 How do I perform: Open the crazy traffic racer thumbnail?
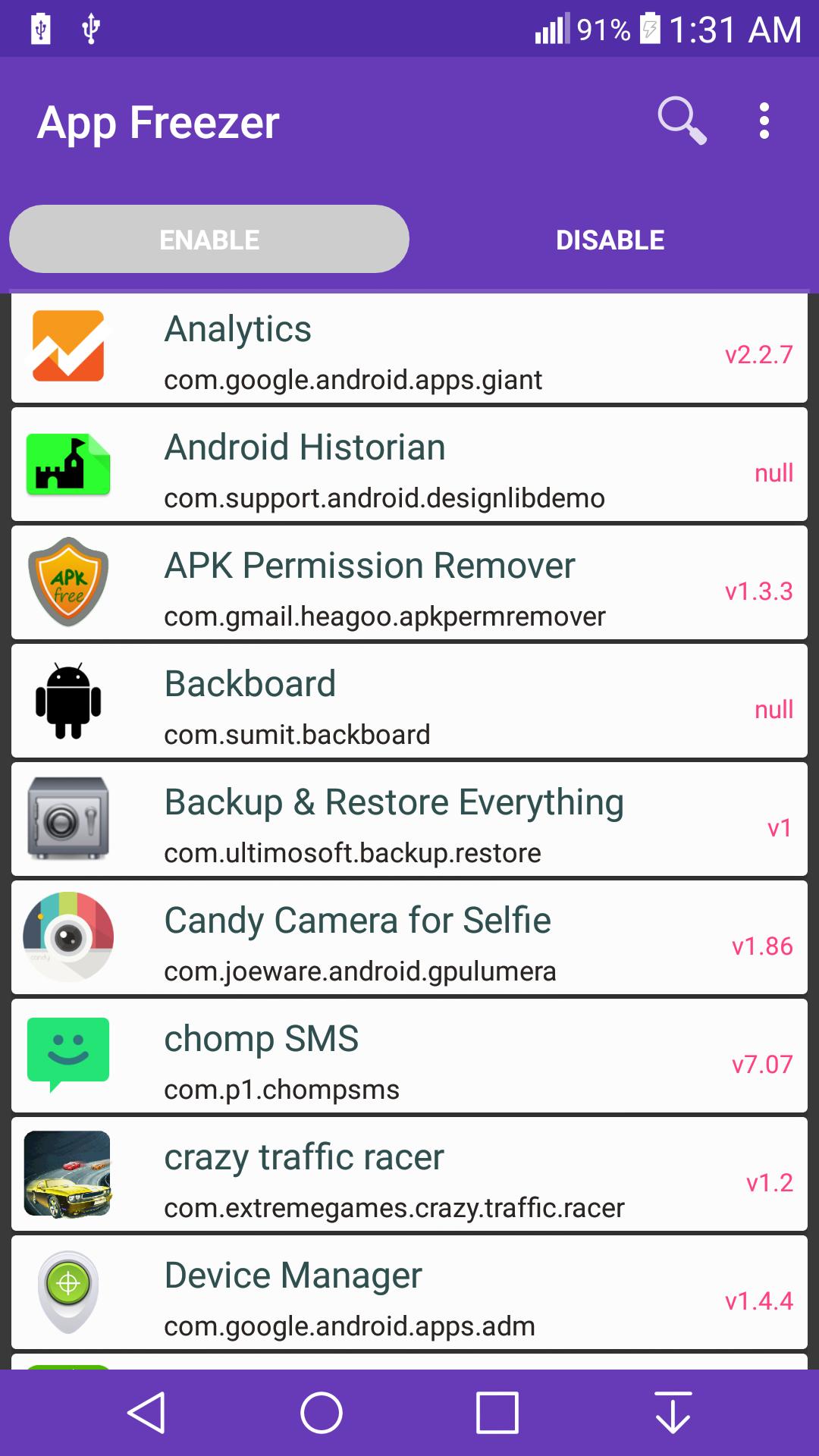[69, 1173]
